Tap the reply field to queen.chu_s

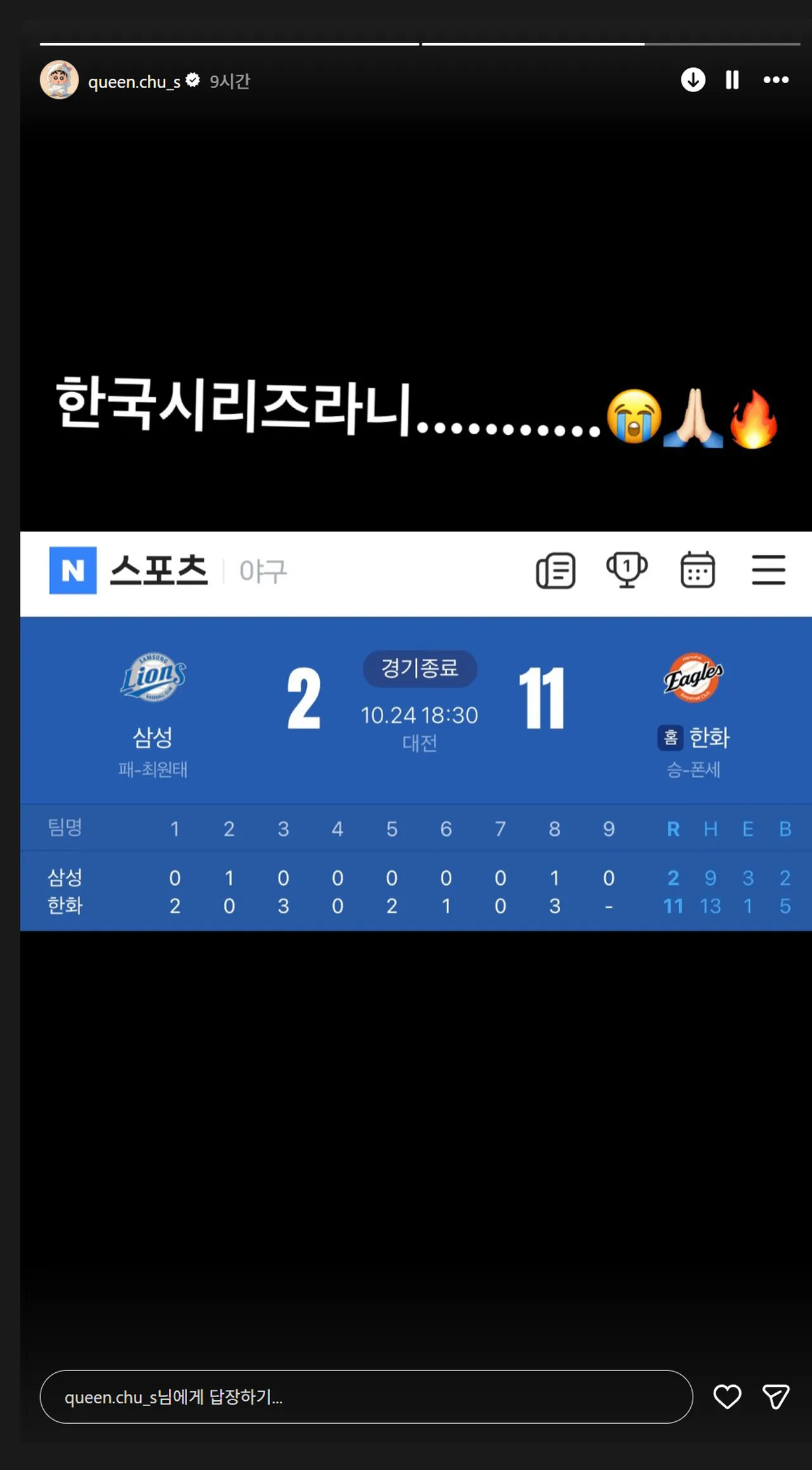(x=365, y=1397)
